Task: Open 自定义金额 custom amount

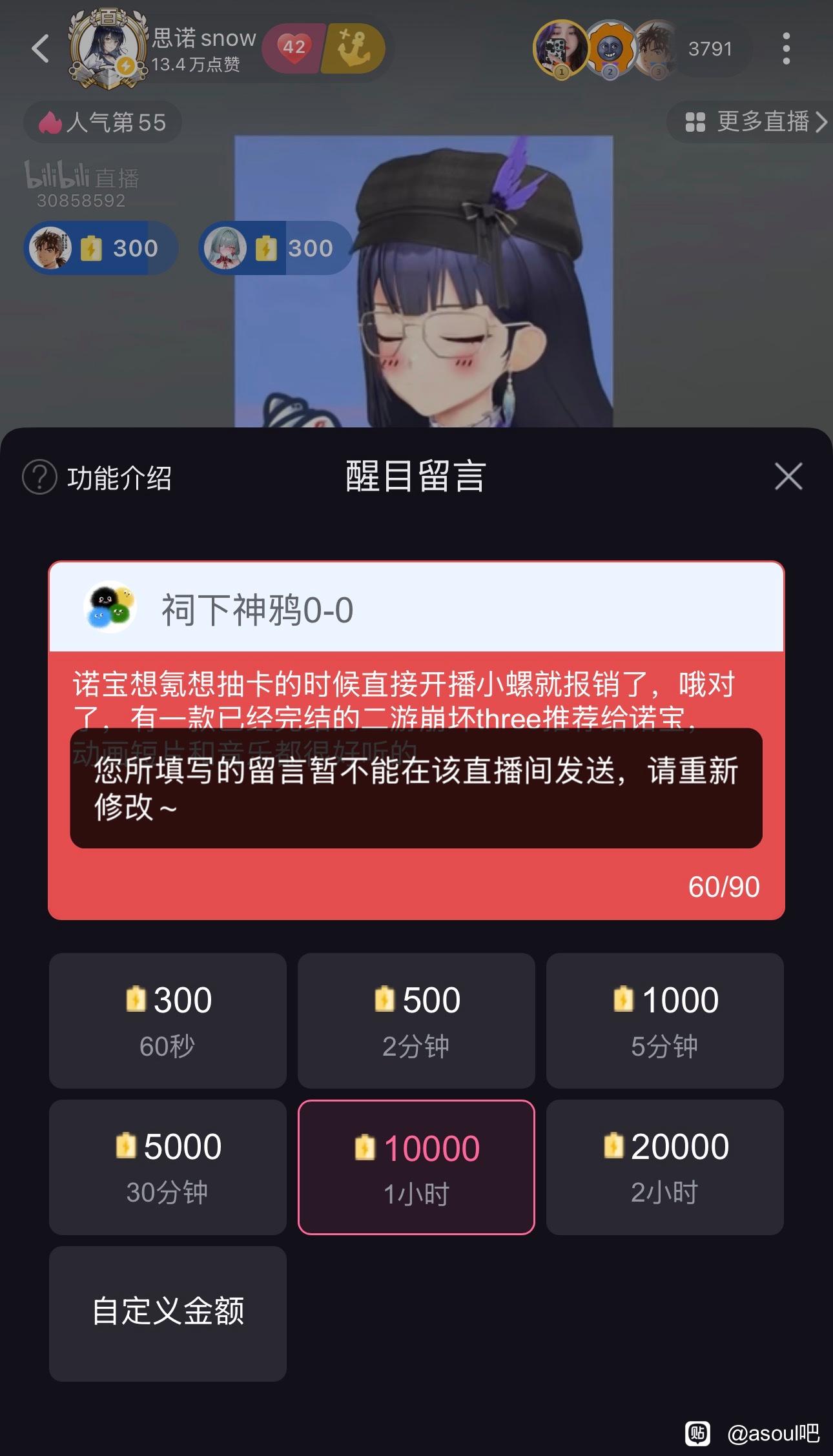Action: pos(168,1313)
